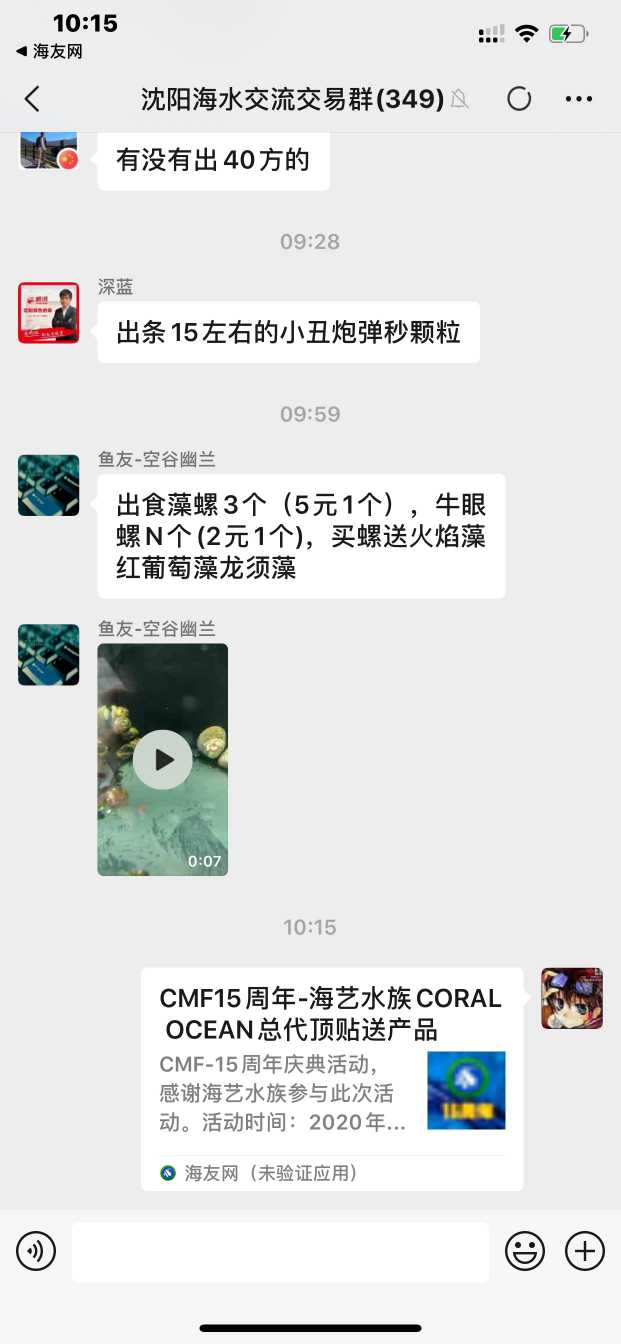
Task: Return to 海友网 app
Action: click(x=49, y=51)
